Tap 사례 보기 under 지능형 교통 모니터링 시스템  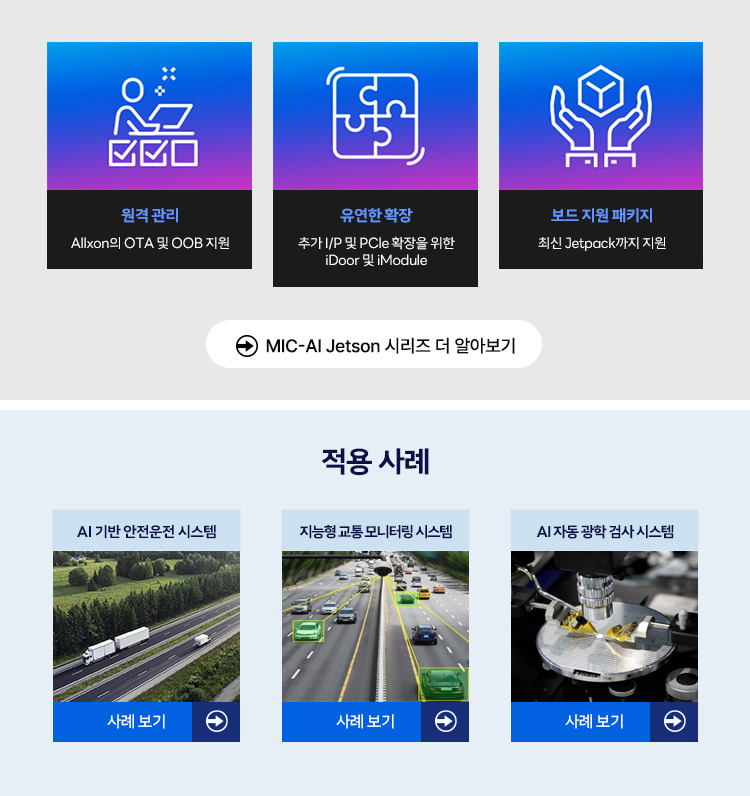375,721
